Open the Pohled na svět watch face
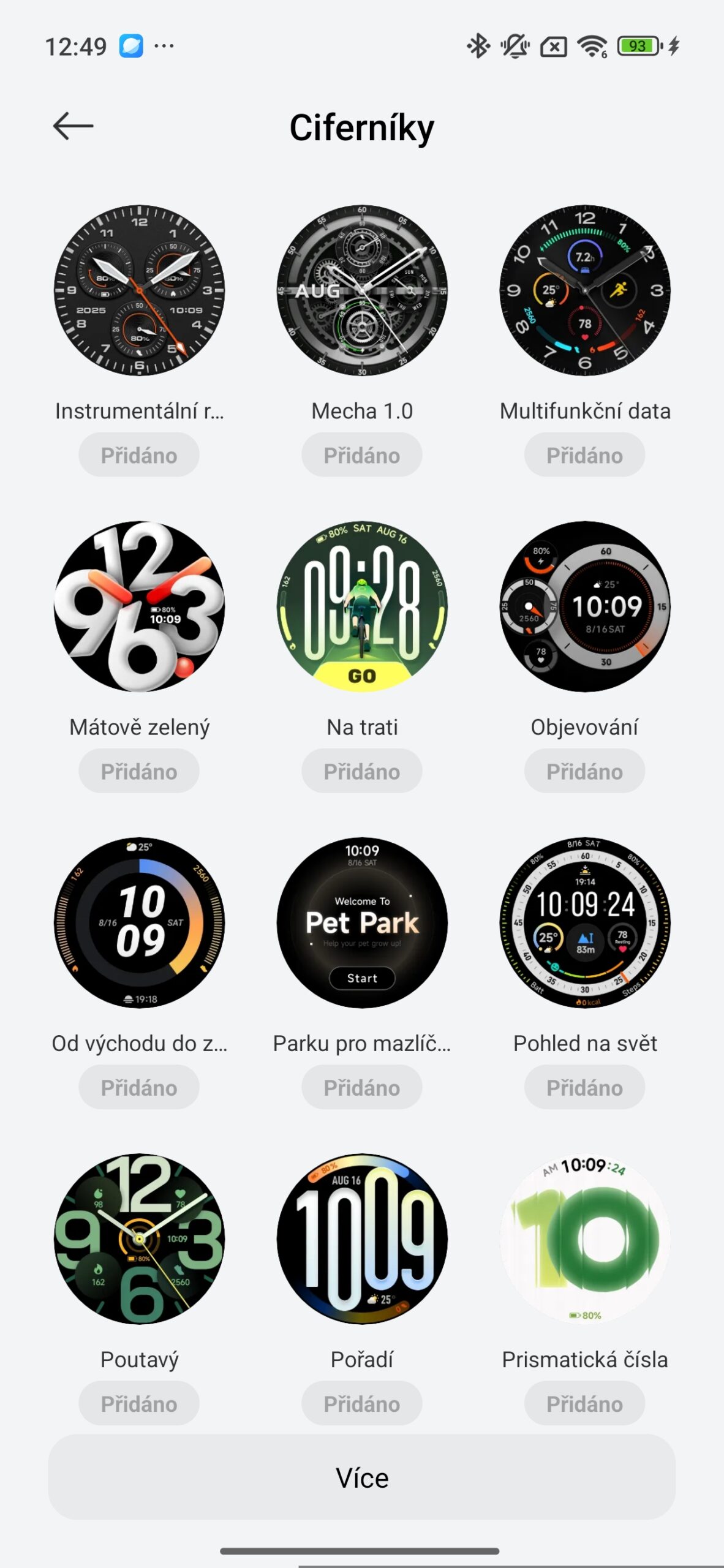 [x=585, y=922]
